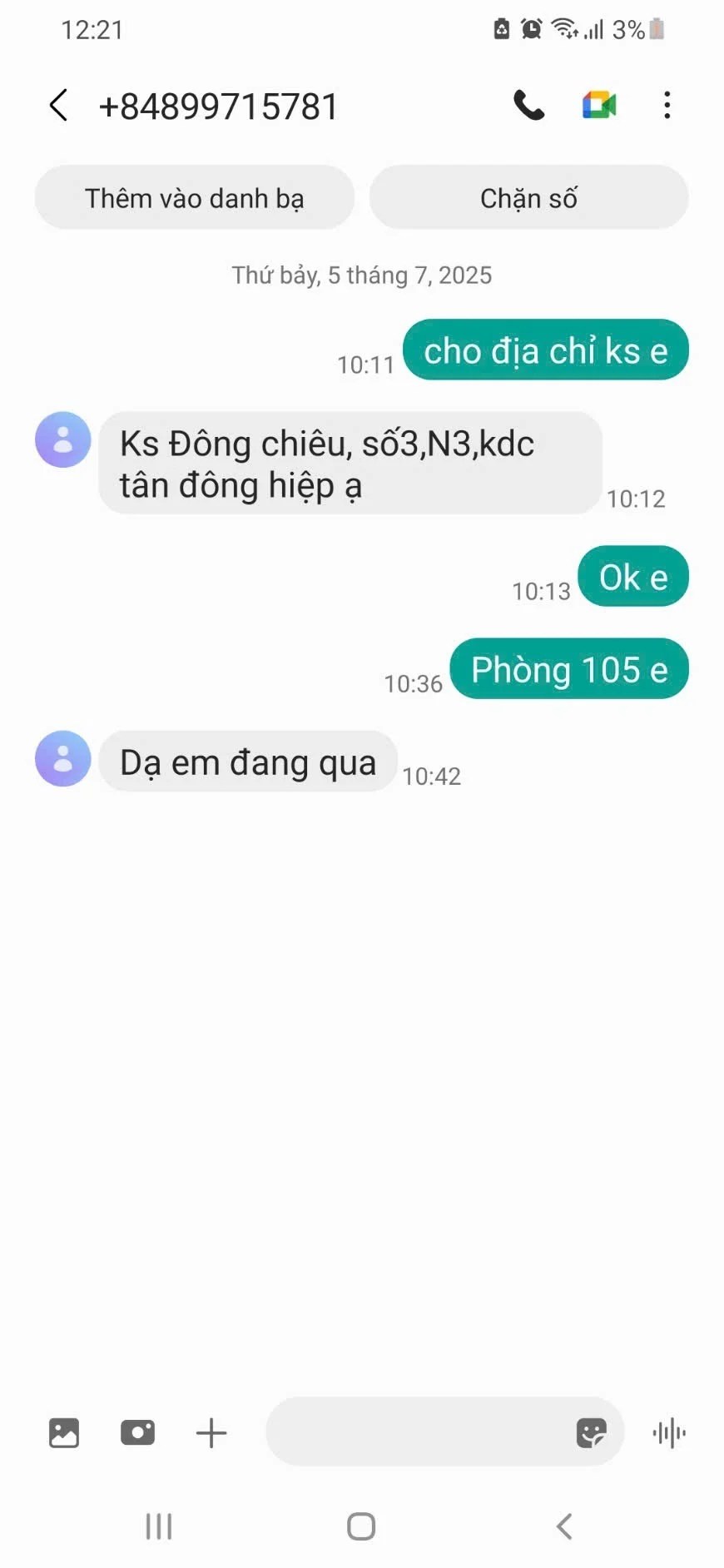Image resolution: width=724 pixels, height=1568 pixels.
Task: Open the three-dot overflow menu
Action: pyautogui.click(x=667, y=106)
